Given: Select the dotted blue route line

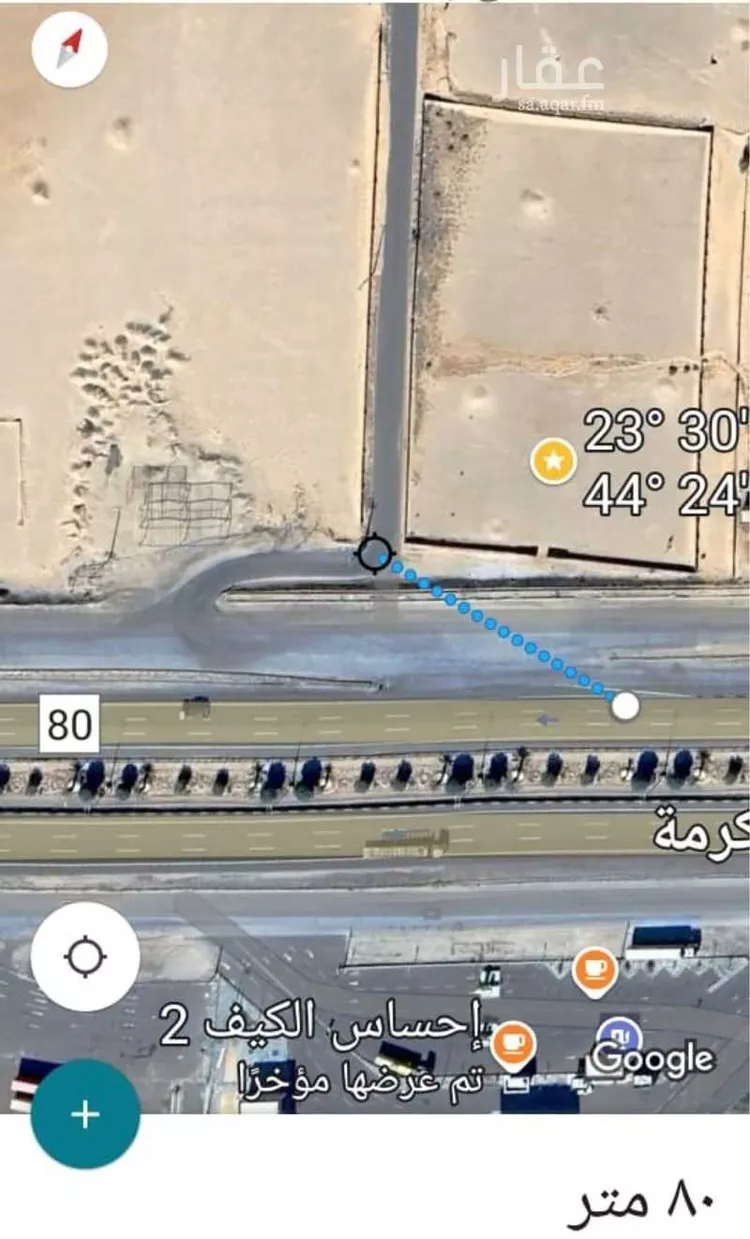Looking at the screenshot, I should [500, 630].
